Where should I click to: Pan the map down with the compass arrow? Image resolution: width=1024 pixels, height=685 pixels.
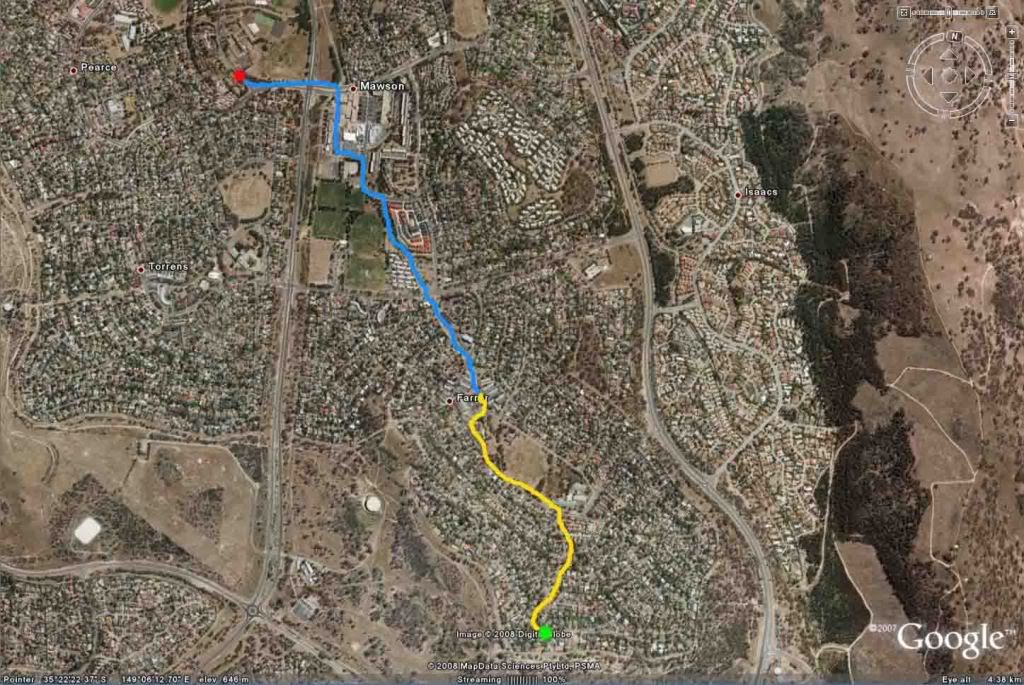pyautogui.click(x=949, y=97)
